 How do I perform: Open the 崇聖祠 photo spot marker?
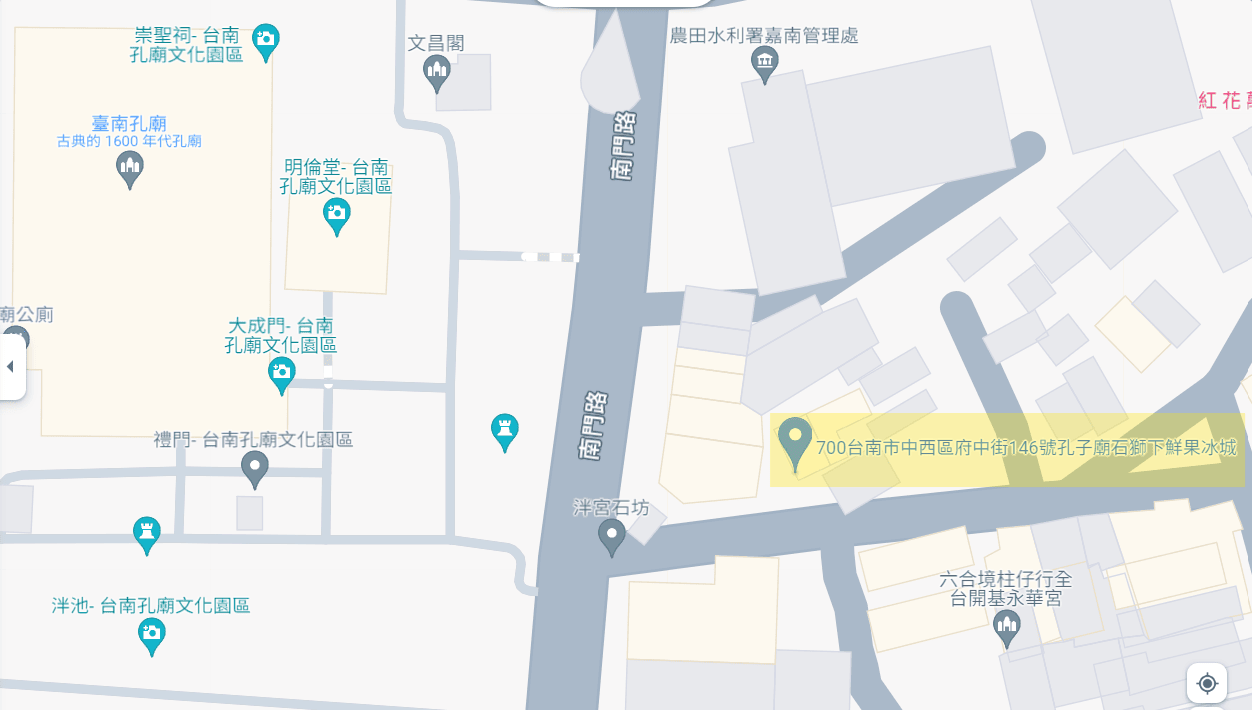pyautogui.click(x=265, y=41)
